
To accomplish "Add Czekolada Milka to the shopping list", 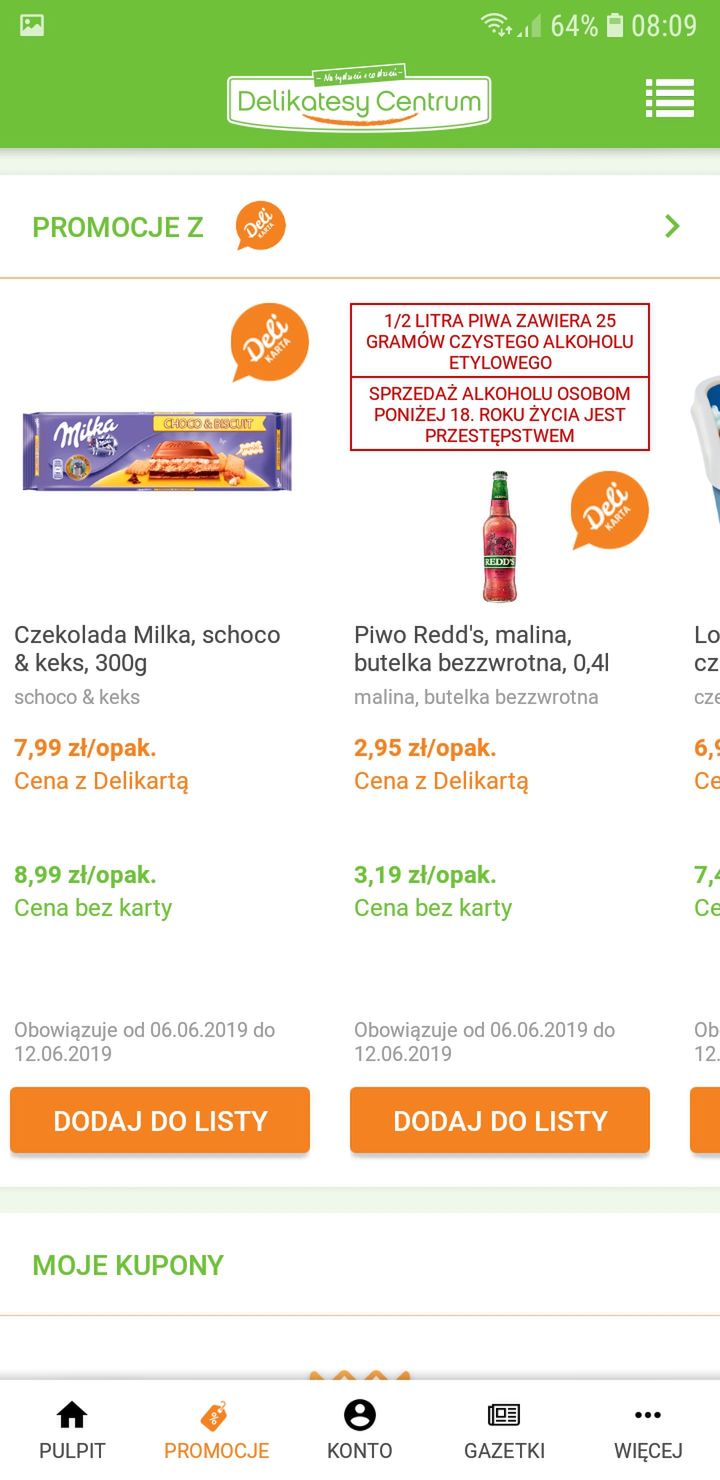I will tap(160, 1120).
